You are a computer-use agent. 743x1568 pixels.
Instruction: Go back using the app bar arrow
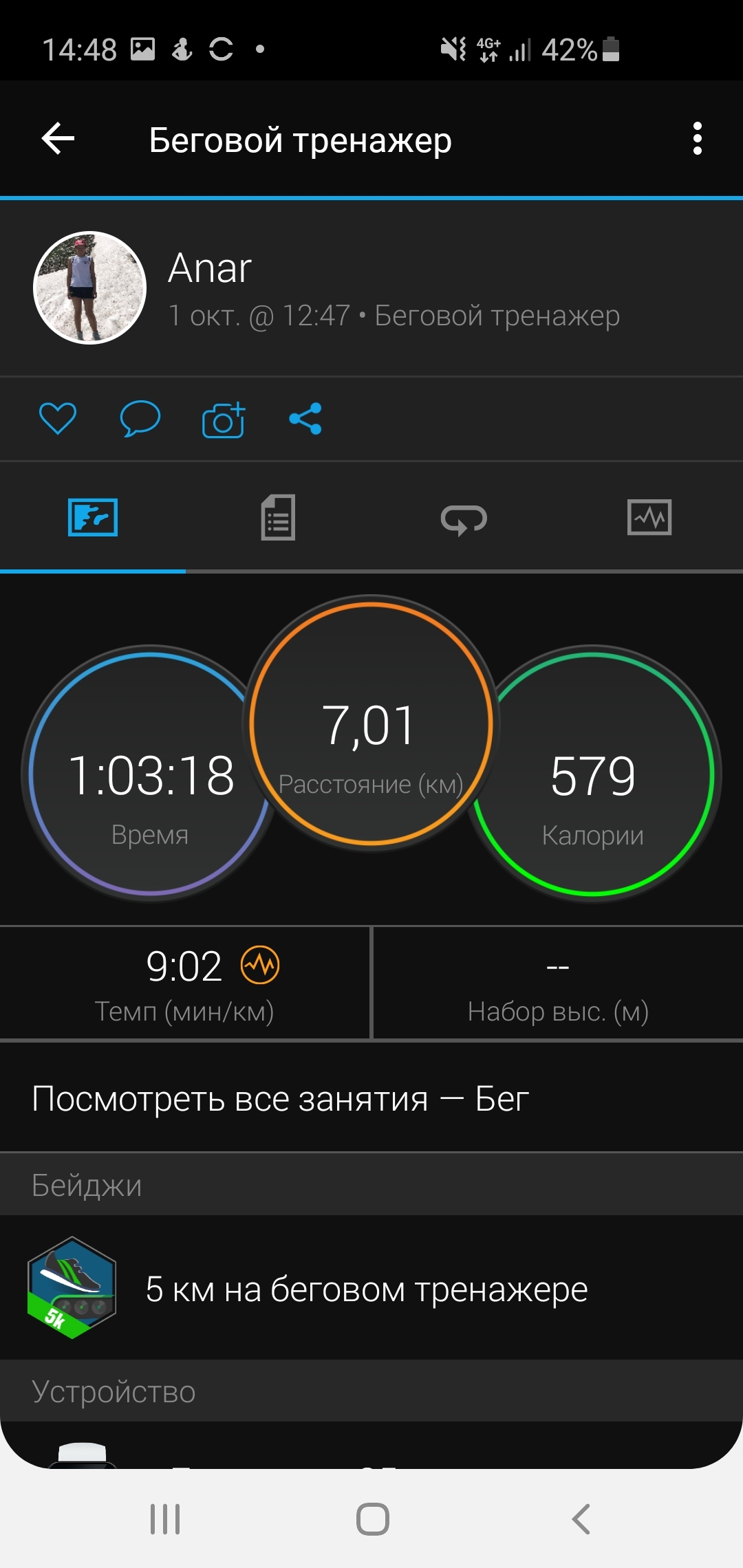[58, 139]
